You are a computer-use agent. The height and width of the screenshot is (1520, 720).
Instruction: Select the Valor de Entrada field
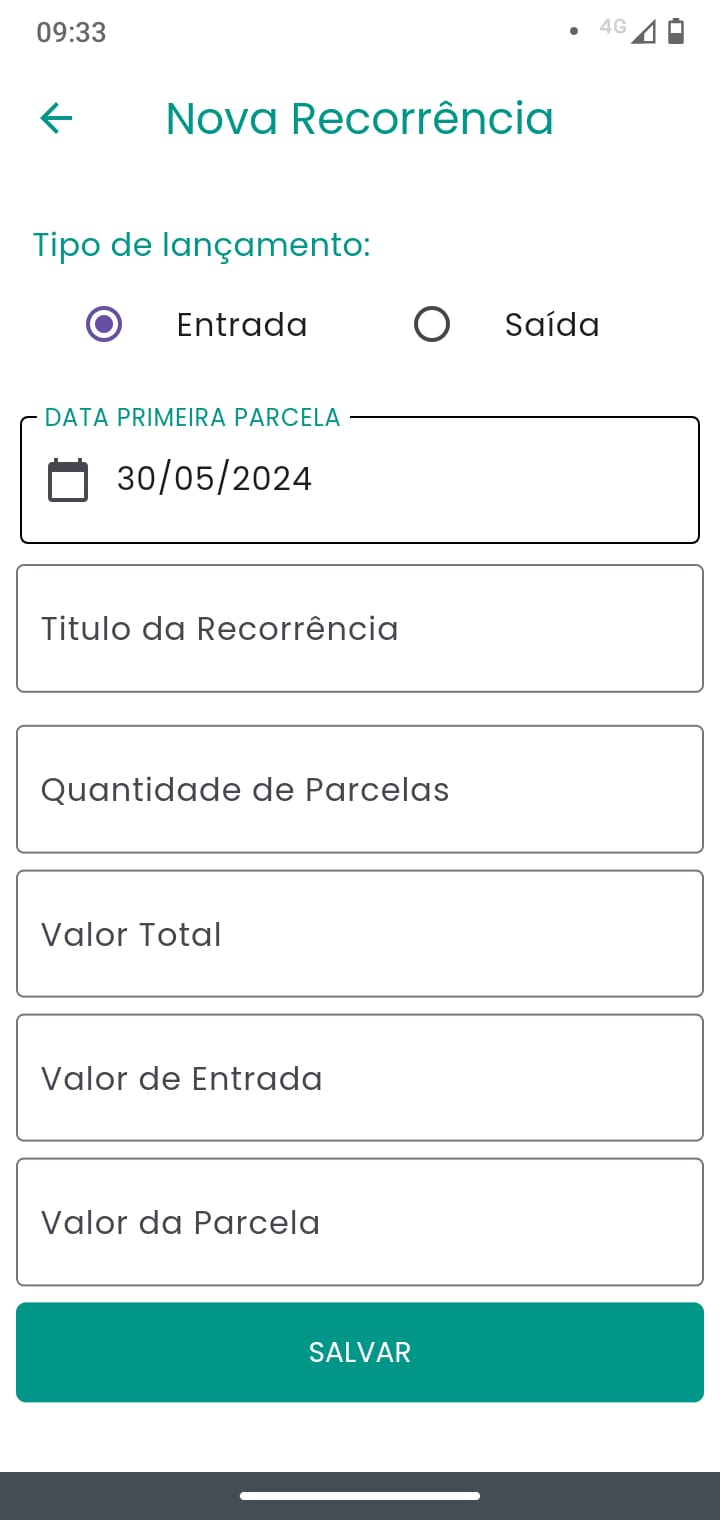(360, 1078)
